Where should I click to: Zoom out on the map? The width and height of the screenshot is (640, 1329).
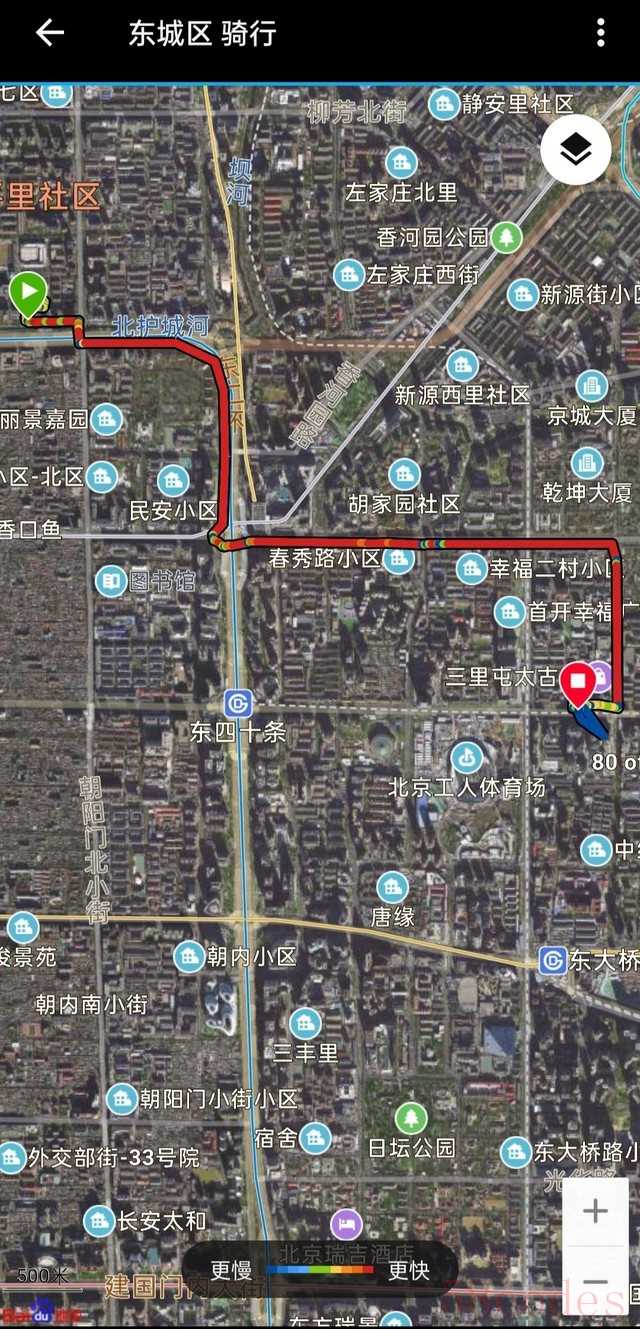(595, 1282)
